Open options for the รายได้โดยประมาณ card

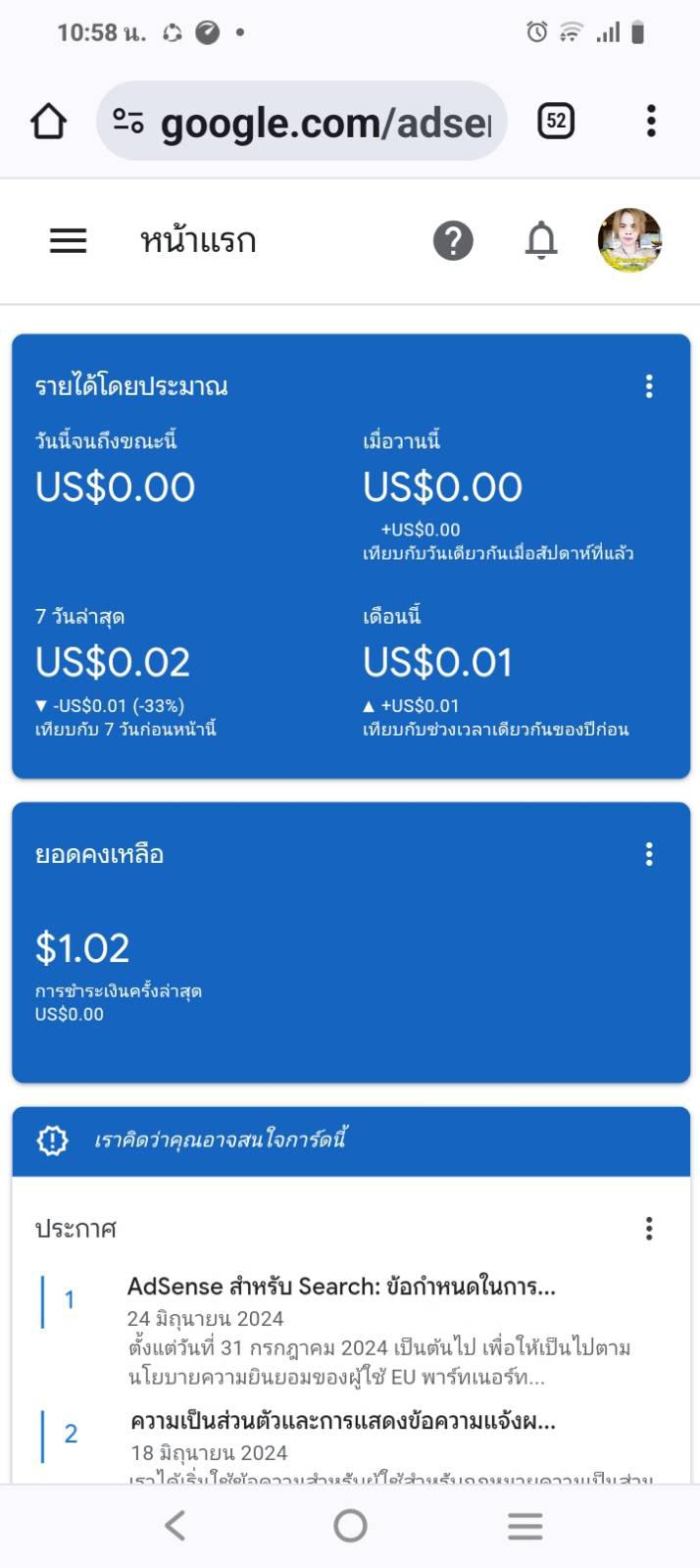point(648,386)
